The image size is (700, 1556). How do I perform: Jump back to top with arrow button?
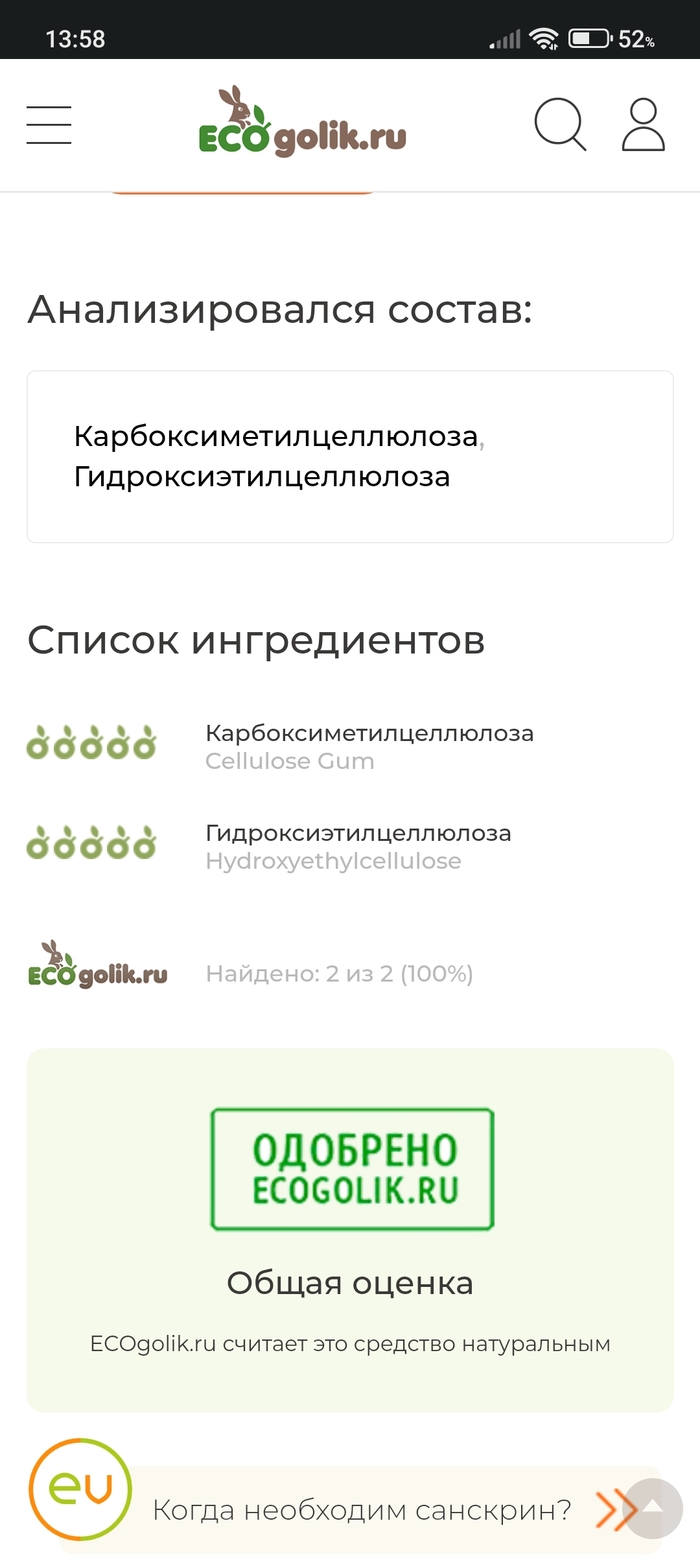click(652, 1507)
